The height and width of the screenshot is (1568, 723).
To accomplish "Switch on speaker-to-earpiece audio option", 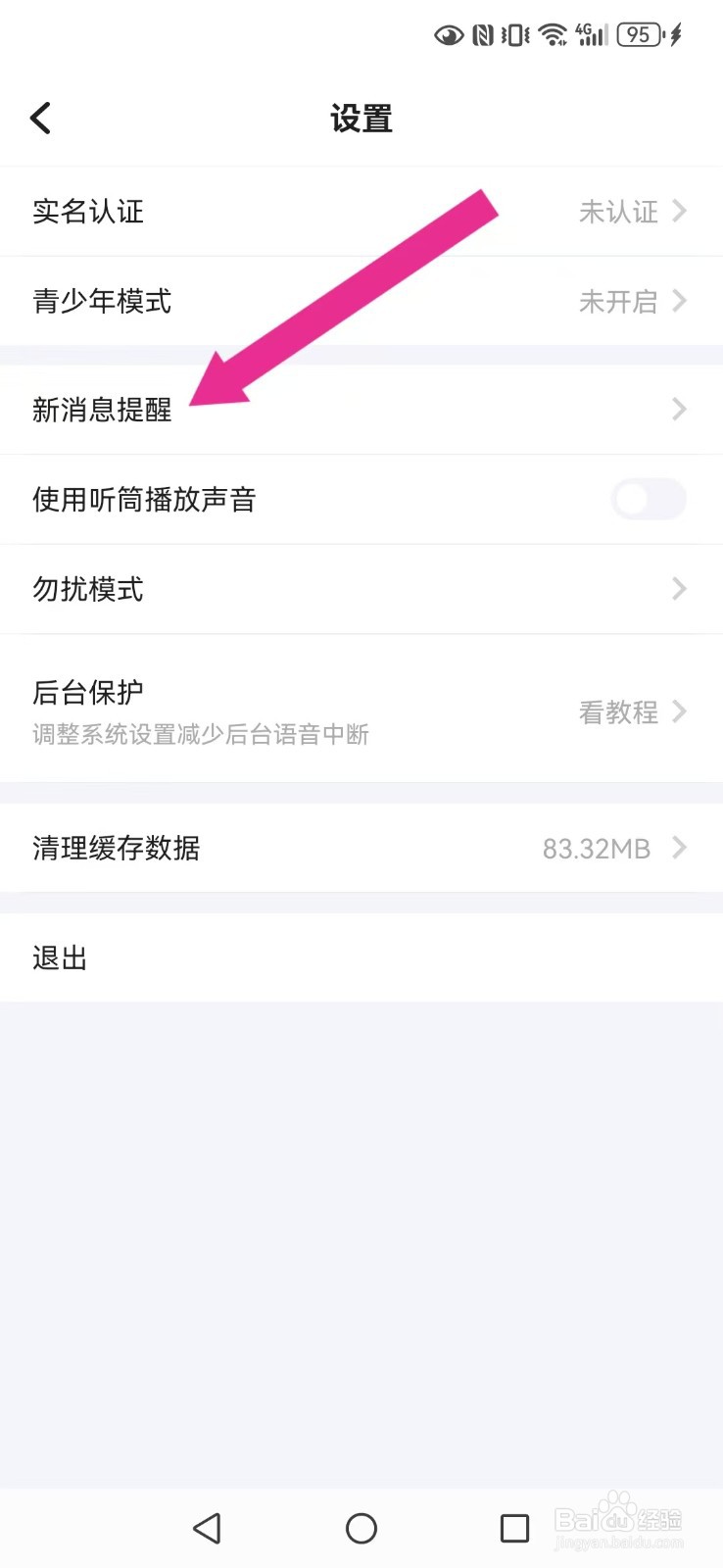I will pos(649,499).
